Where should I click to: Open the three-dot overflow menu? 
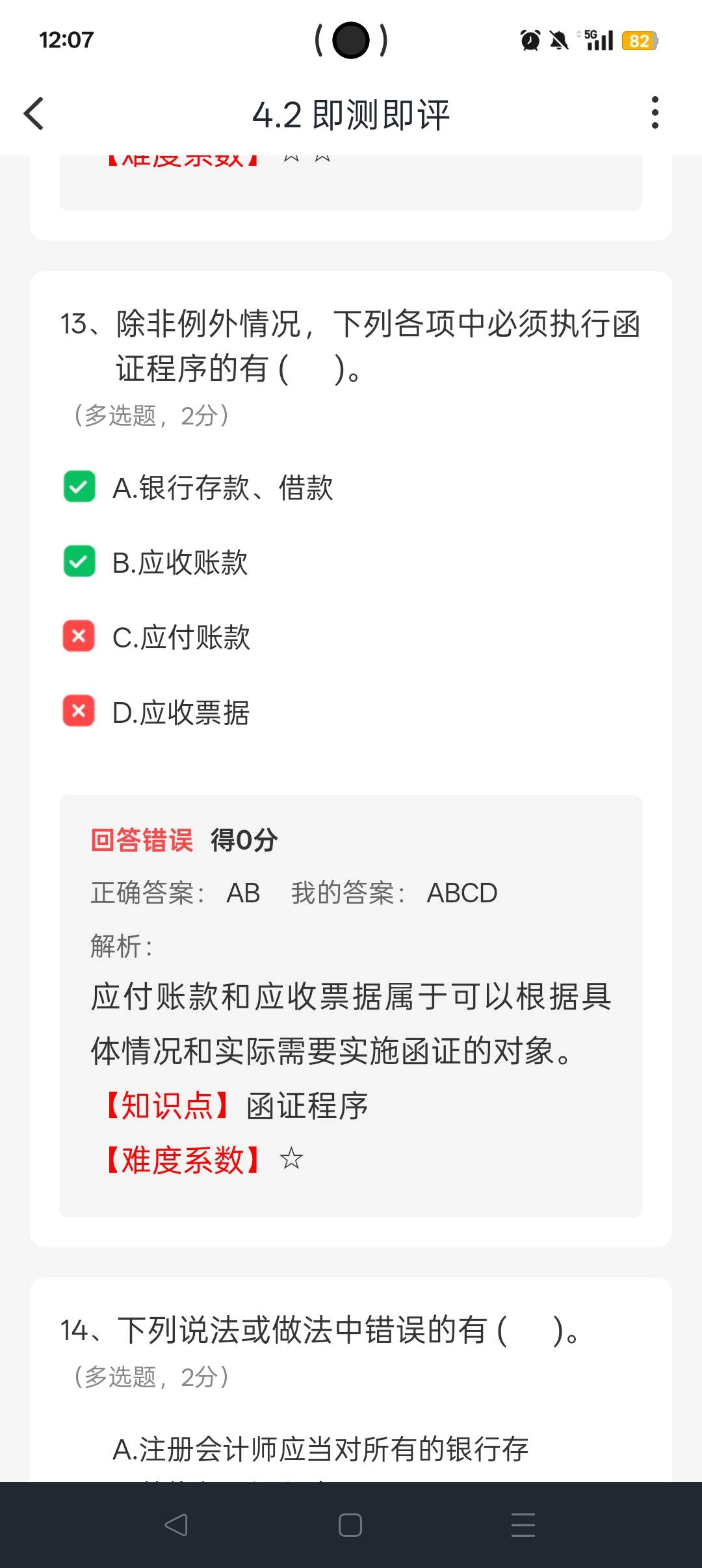coord(655,113)
